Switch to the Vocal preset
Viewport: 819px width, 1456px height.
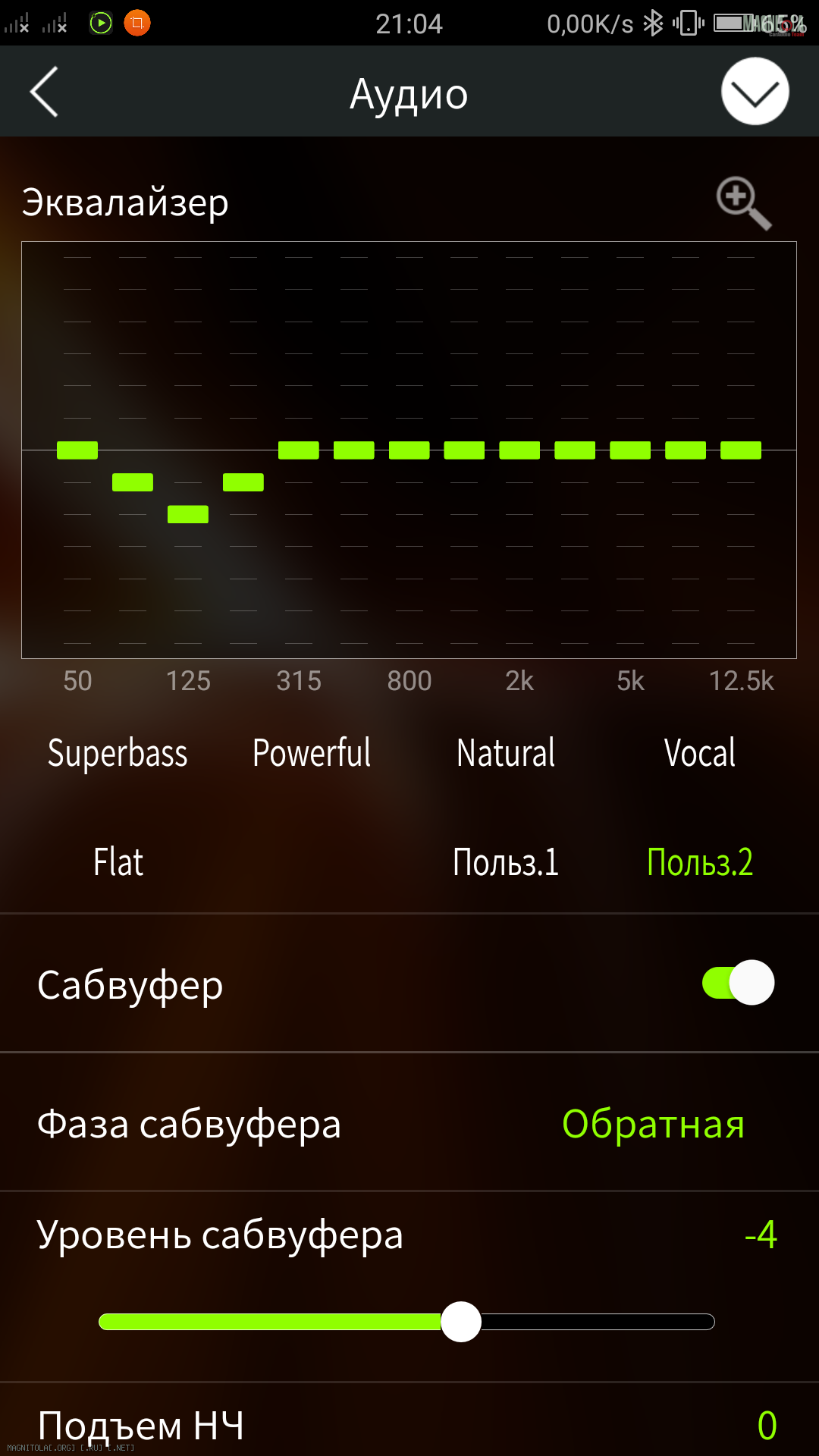pos(700,753)
